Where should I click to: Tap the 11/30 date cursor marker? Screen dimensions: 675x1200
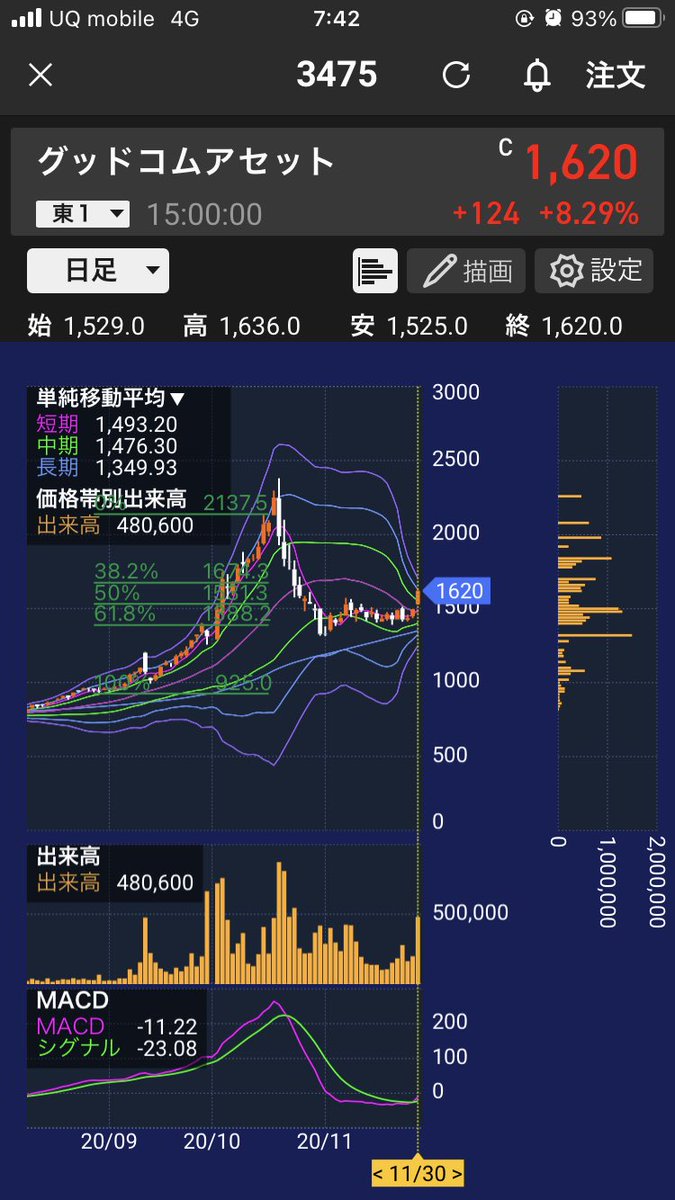pos(418,1172)
